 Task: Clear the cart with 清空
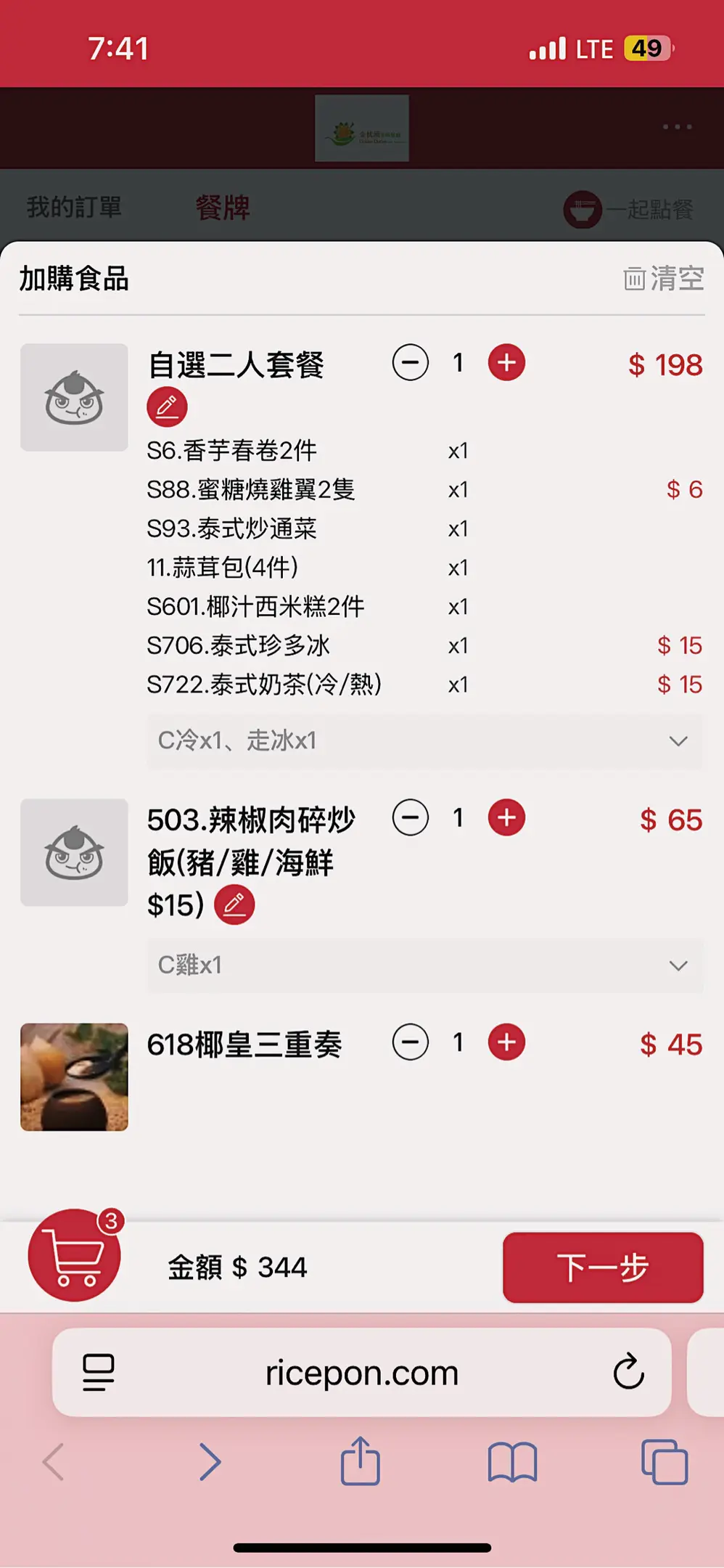(x=664, y=279)
